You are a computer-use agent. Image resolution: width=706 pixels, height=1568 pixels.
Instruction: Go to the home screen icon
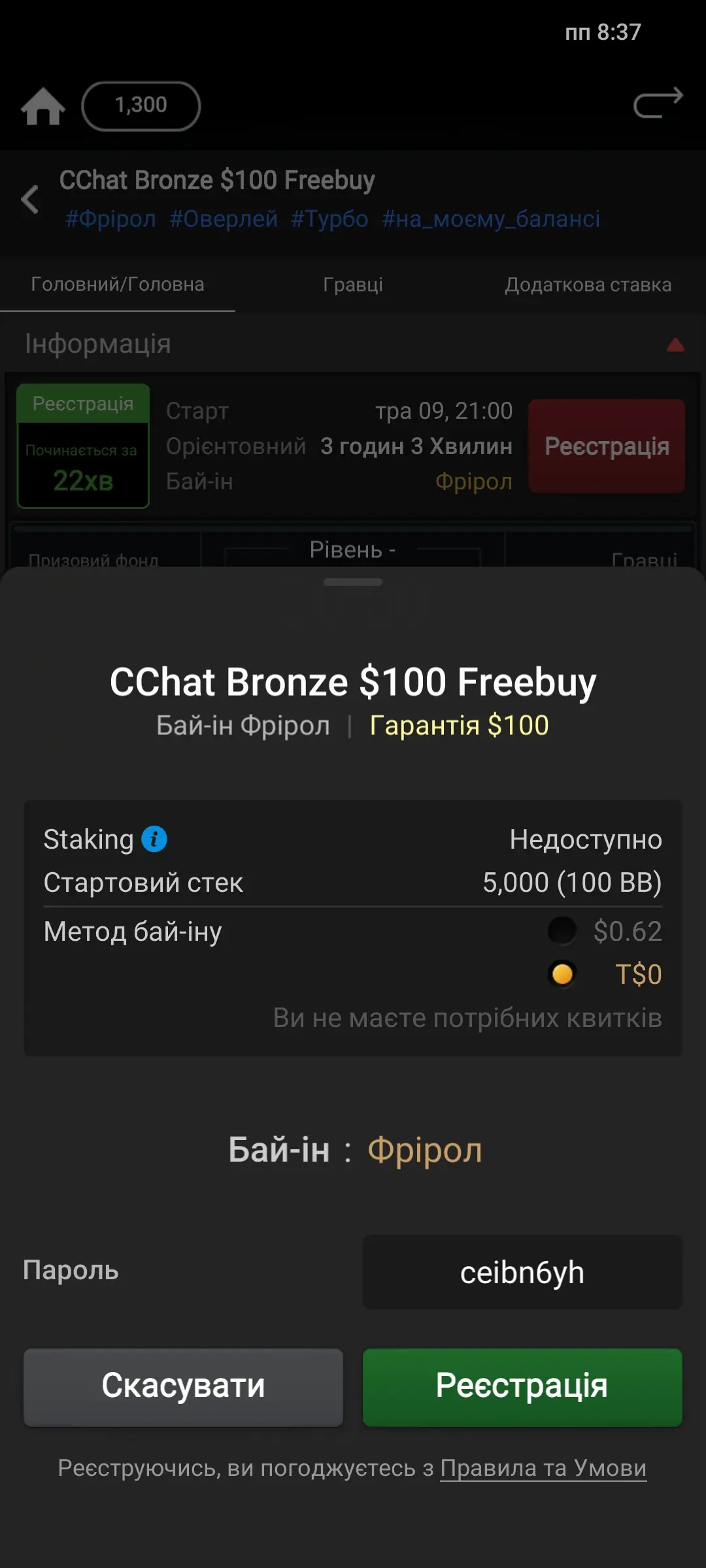[x=43, y=106]
